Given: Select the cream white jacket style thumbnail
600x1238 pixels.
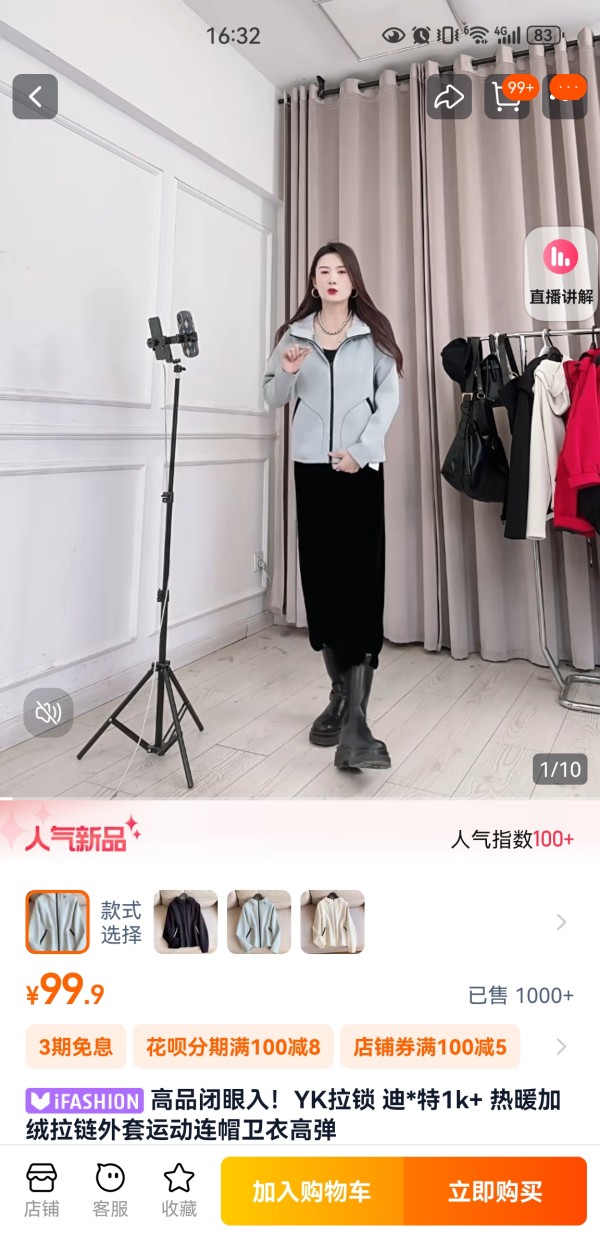Looking at the screenshot, I should [x=333, y=922].
